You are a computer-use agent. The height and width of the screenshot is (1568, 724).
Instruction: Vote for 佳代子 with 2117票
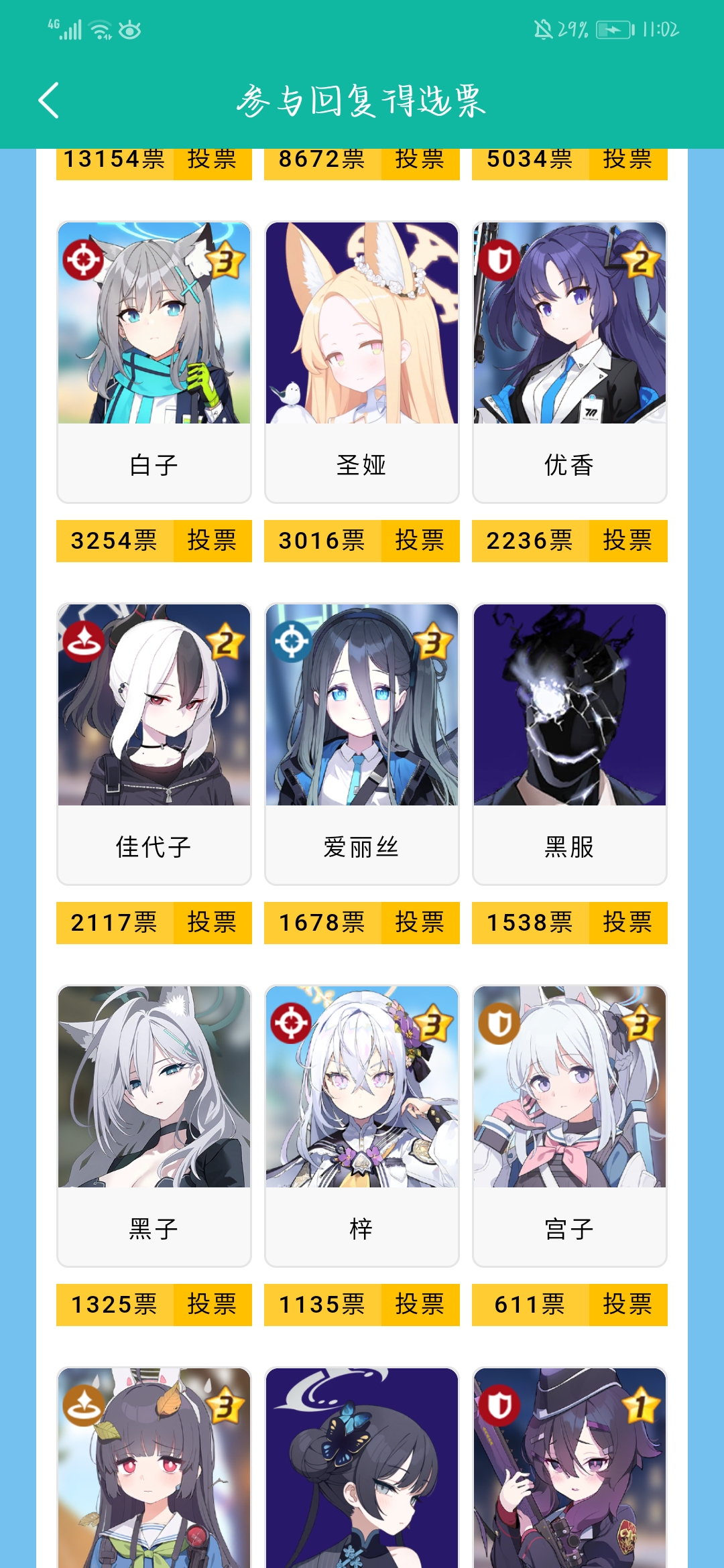(x=213, y=922)
